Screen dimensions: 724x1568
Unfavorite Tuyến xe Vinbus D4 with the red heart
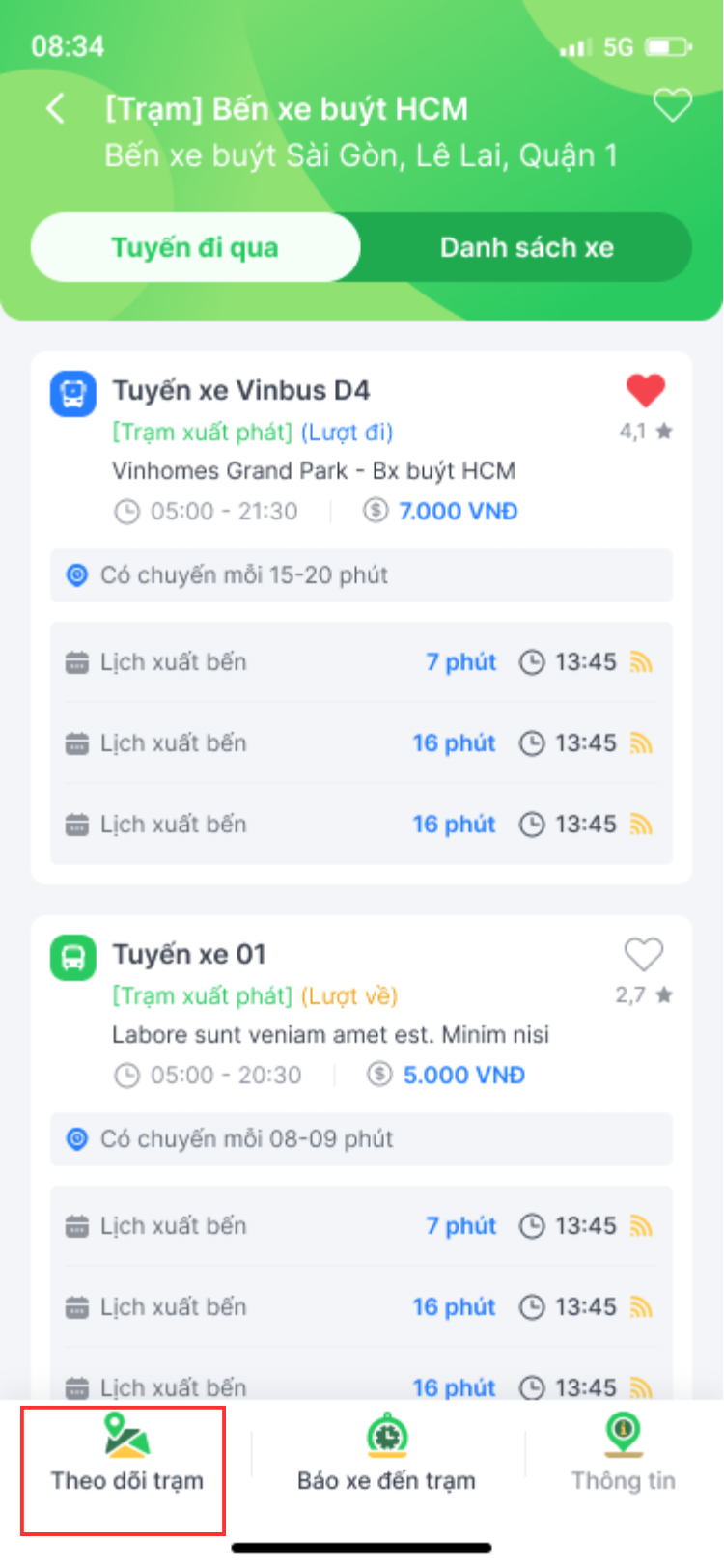click(645, 390)
